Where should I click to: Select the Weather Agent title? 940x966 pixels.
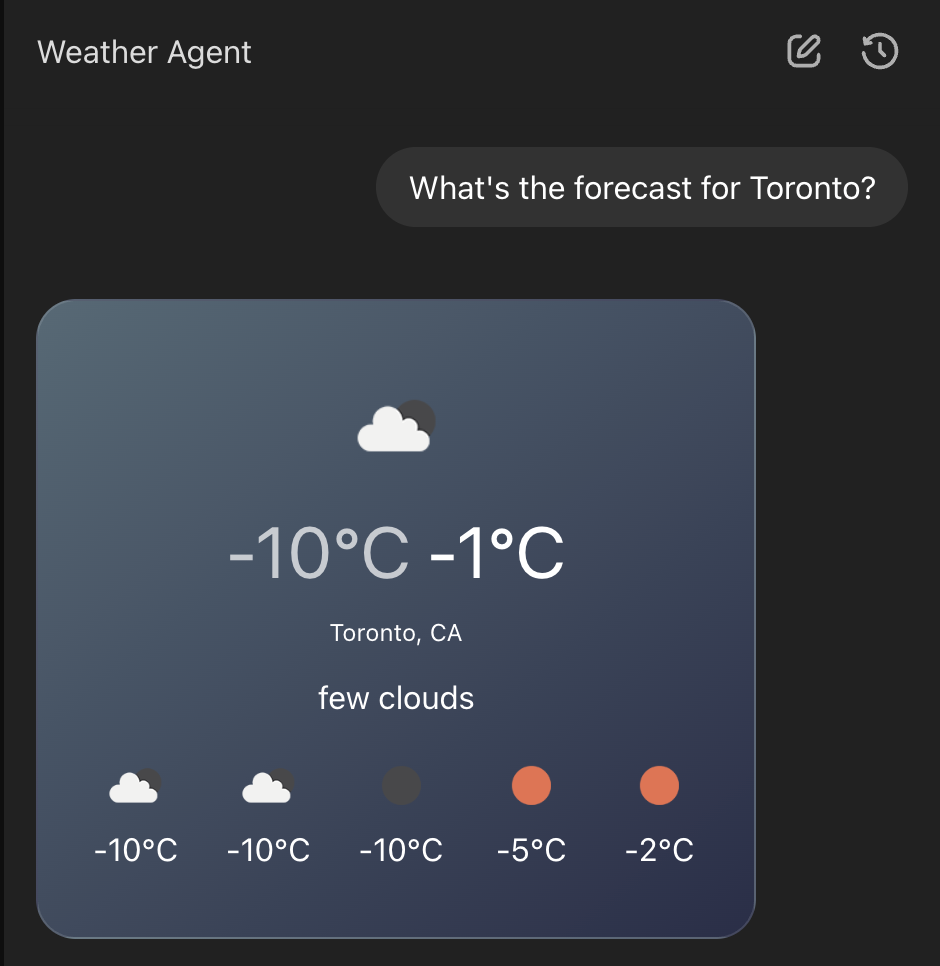click(143, 51)
